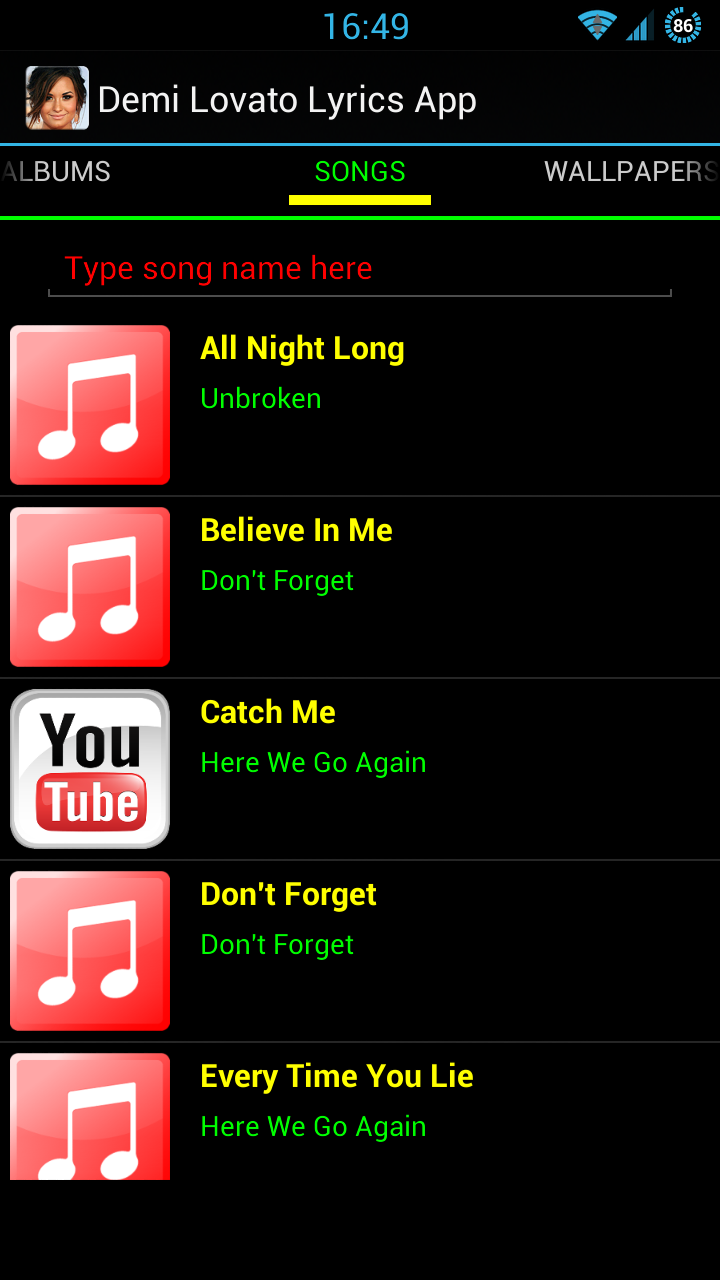Tap the song name search field
720x1280 pixels.
[360, 268]
